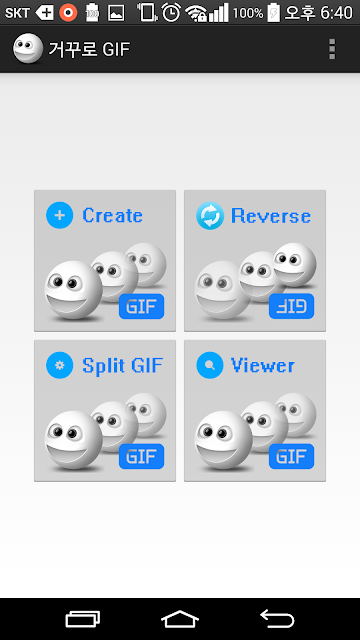Go to the home screen
Image resolution: width=360 pixels, height=640 pixels.
[180, 619]
